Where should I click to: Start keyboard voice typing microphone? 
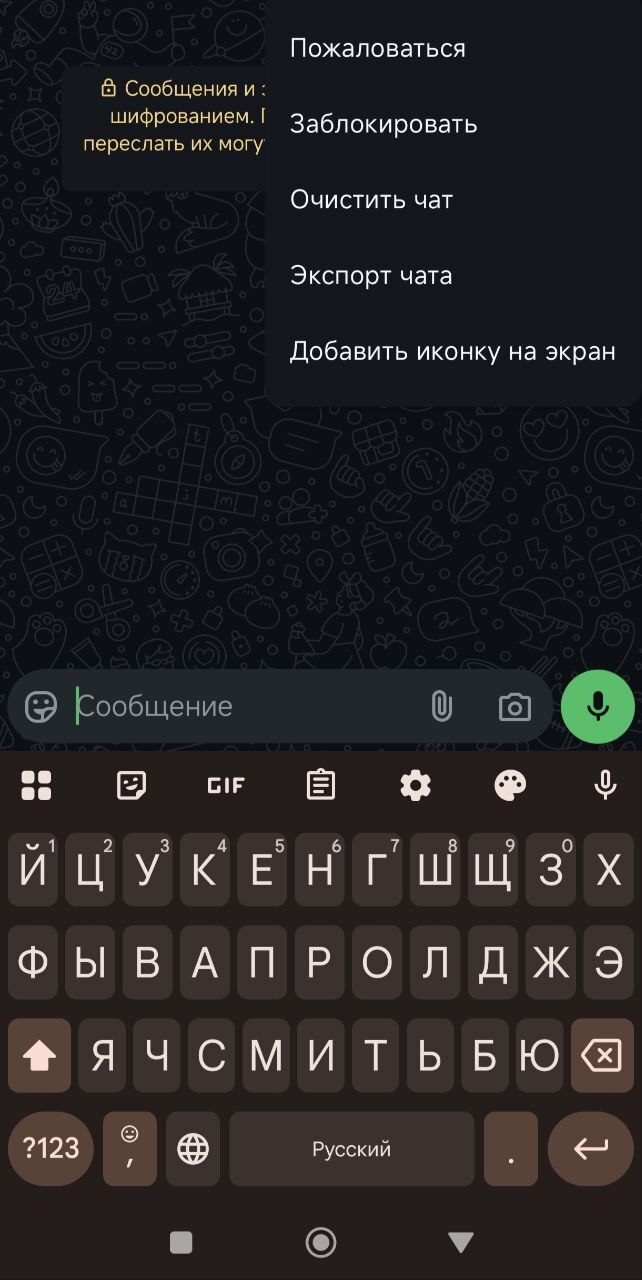[605, 786]
